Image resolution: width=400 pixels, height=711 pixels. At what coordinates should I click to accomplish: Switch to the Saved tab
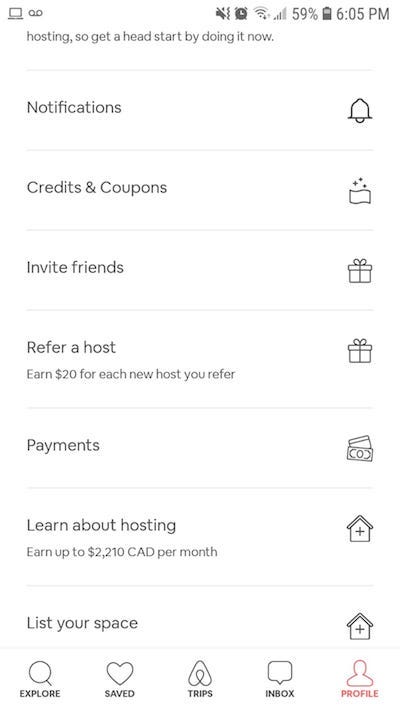(x=120, y=679)
